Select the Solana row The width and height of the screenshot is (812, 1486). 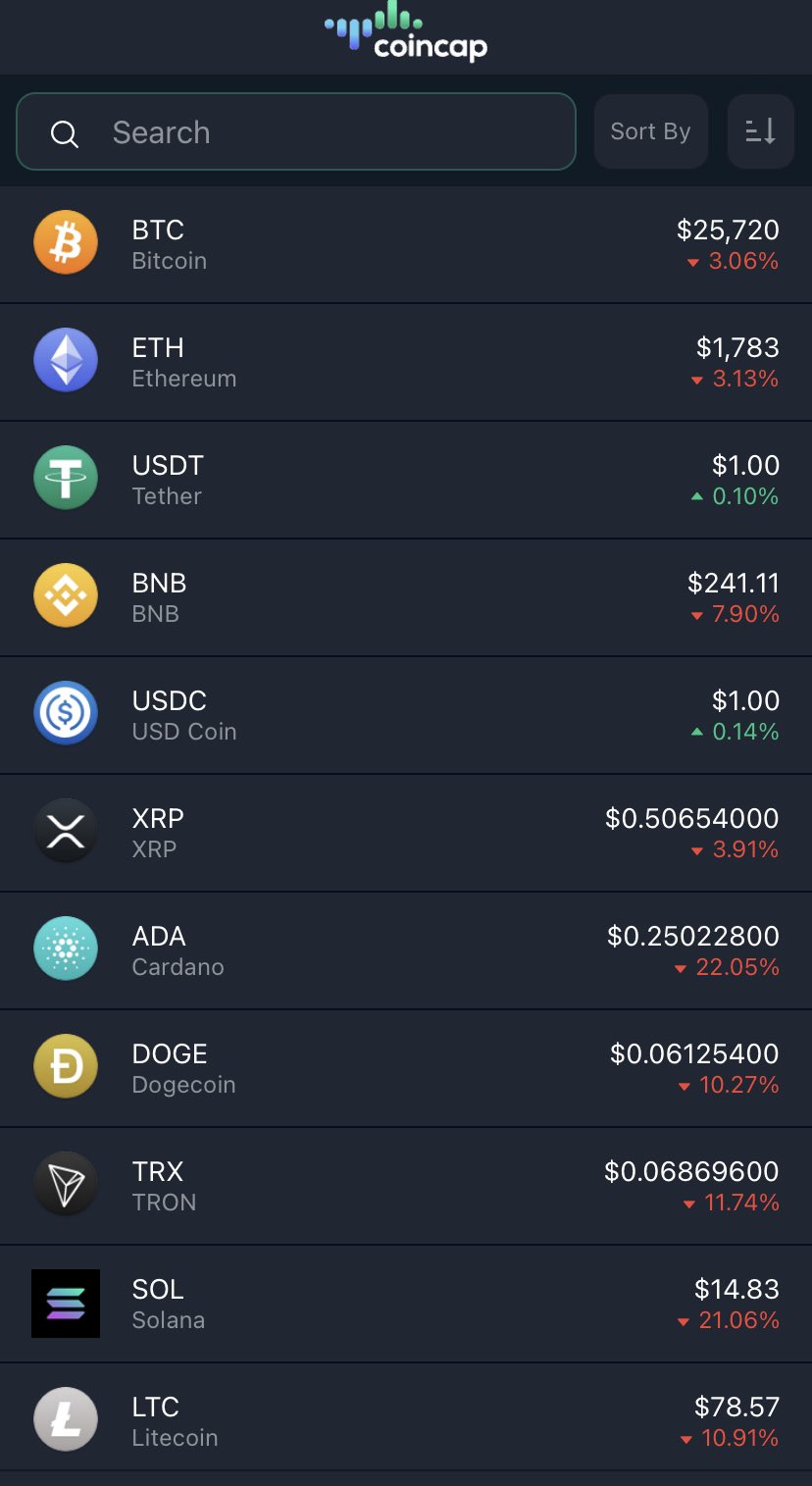pyautogui.click(x=406, y=1305)
